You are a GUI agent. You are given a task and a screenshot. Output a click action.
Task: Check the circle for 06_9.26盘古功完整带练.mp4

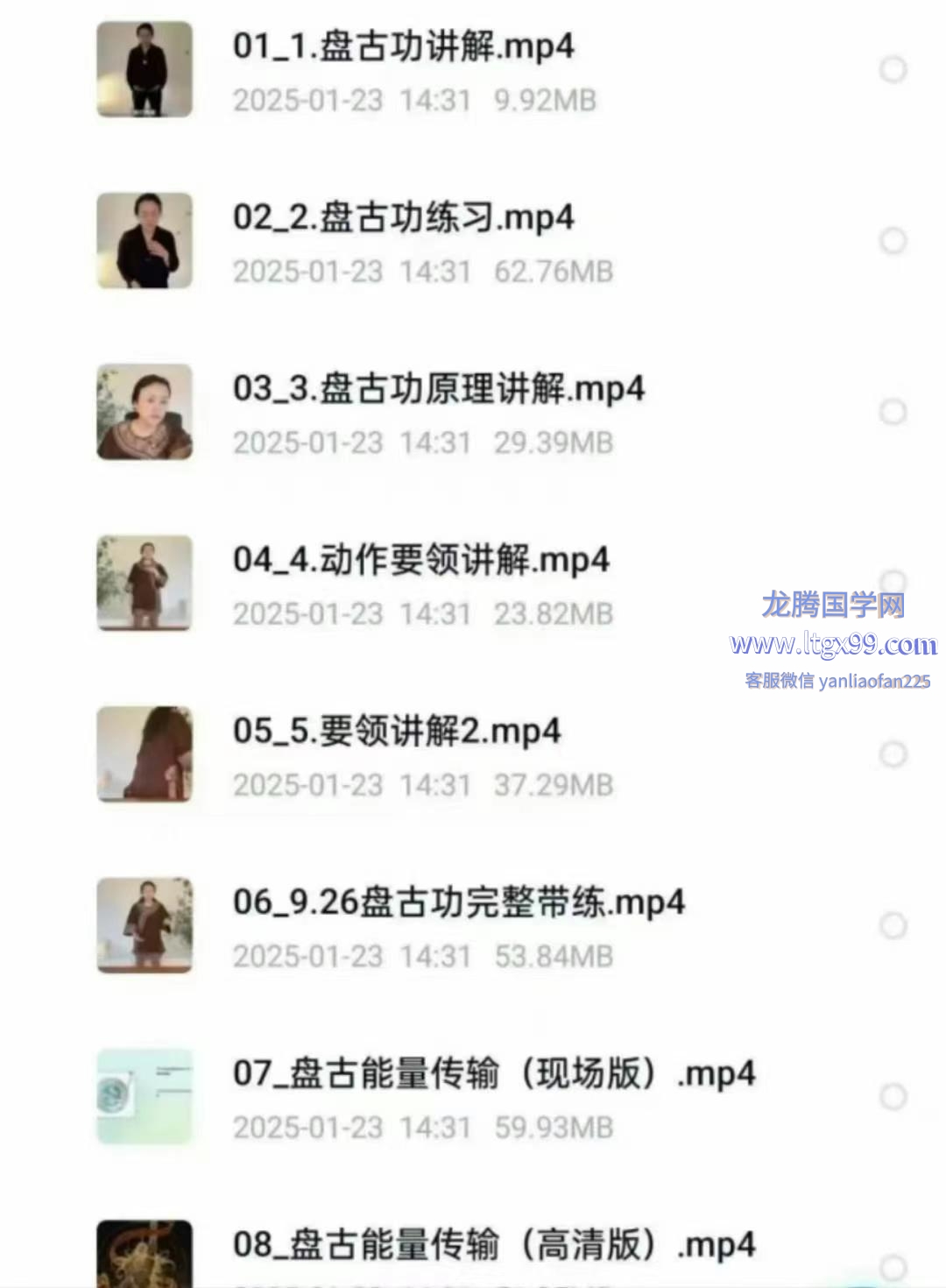[893, 925]
